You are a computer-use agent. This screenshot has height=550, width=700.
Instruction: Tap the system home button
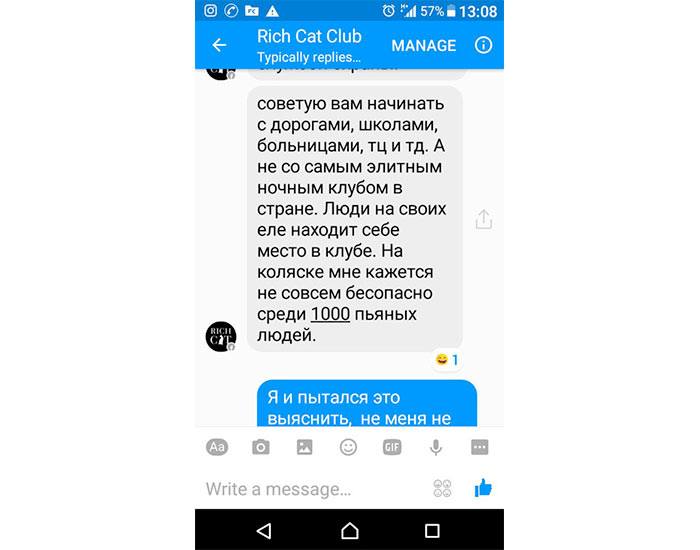click(349, 530)
